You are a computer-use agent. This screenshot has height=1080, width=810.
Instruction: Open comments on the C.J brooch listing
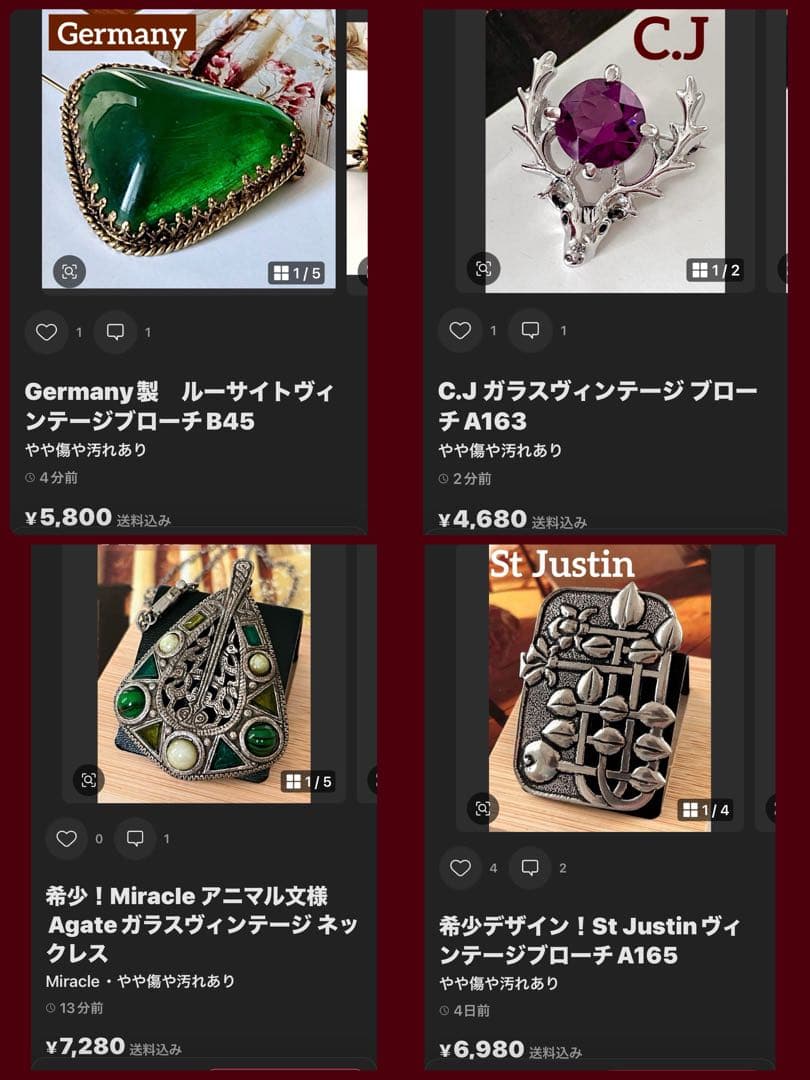(531, 328)
